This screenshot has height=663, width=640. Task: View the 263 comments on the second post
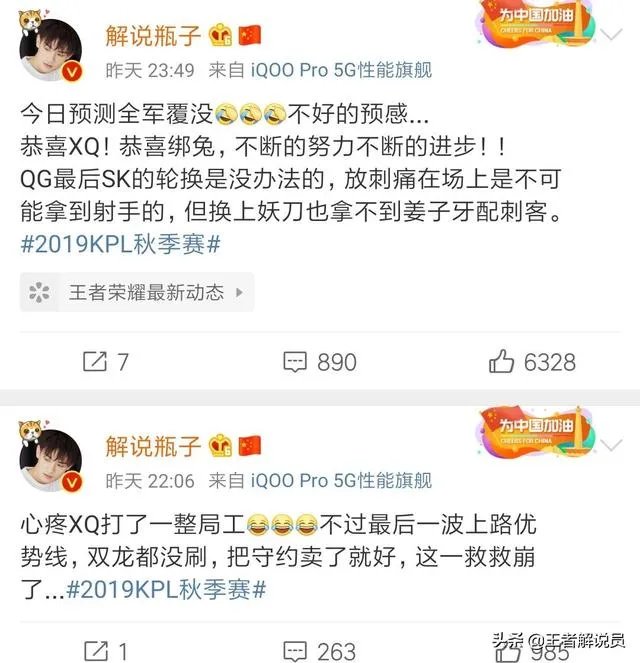pos(319,652)
